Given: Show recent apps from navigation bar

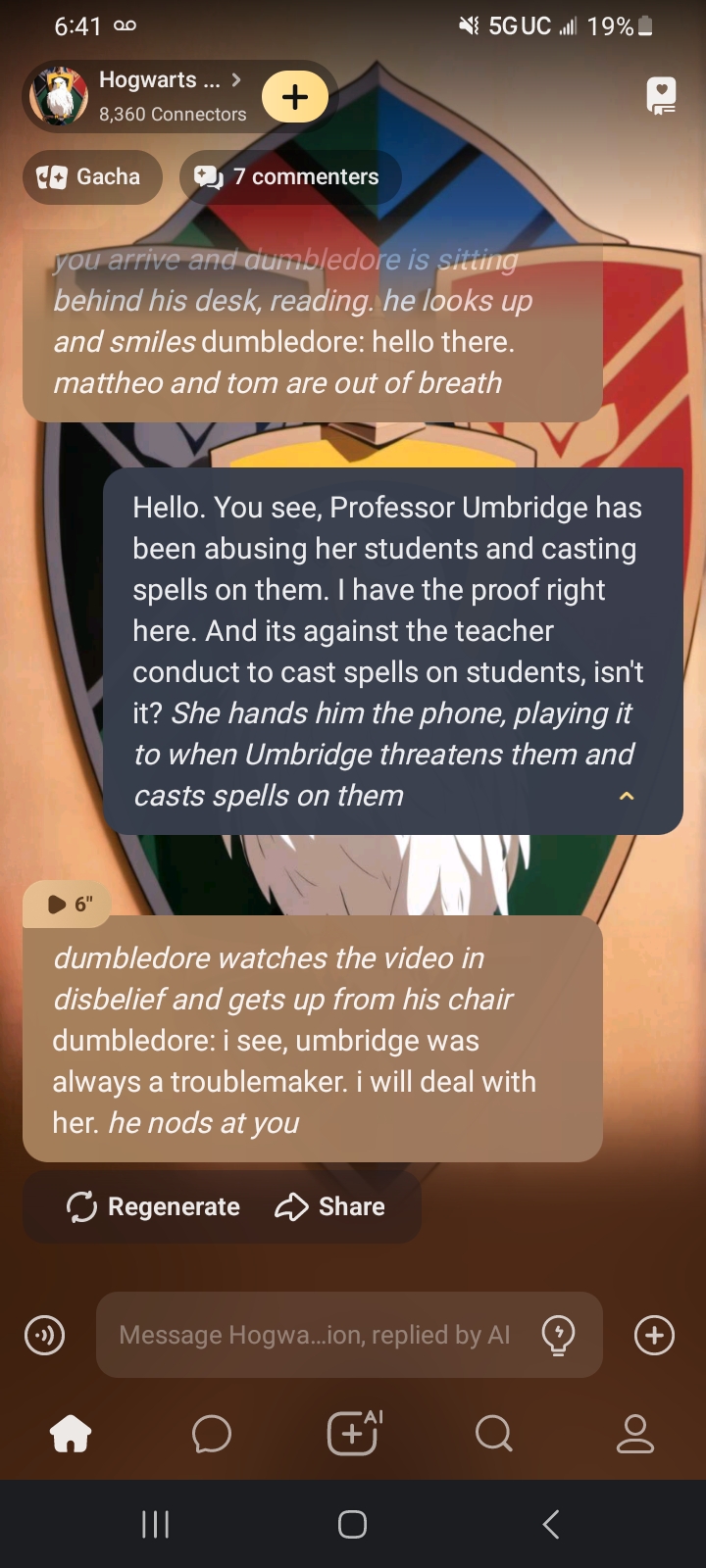Looking at the screenshot, I should pyautogui.click(x=155, y=1524).
